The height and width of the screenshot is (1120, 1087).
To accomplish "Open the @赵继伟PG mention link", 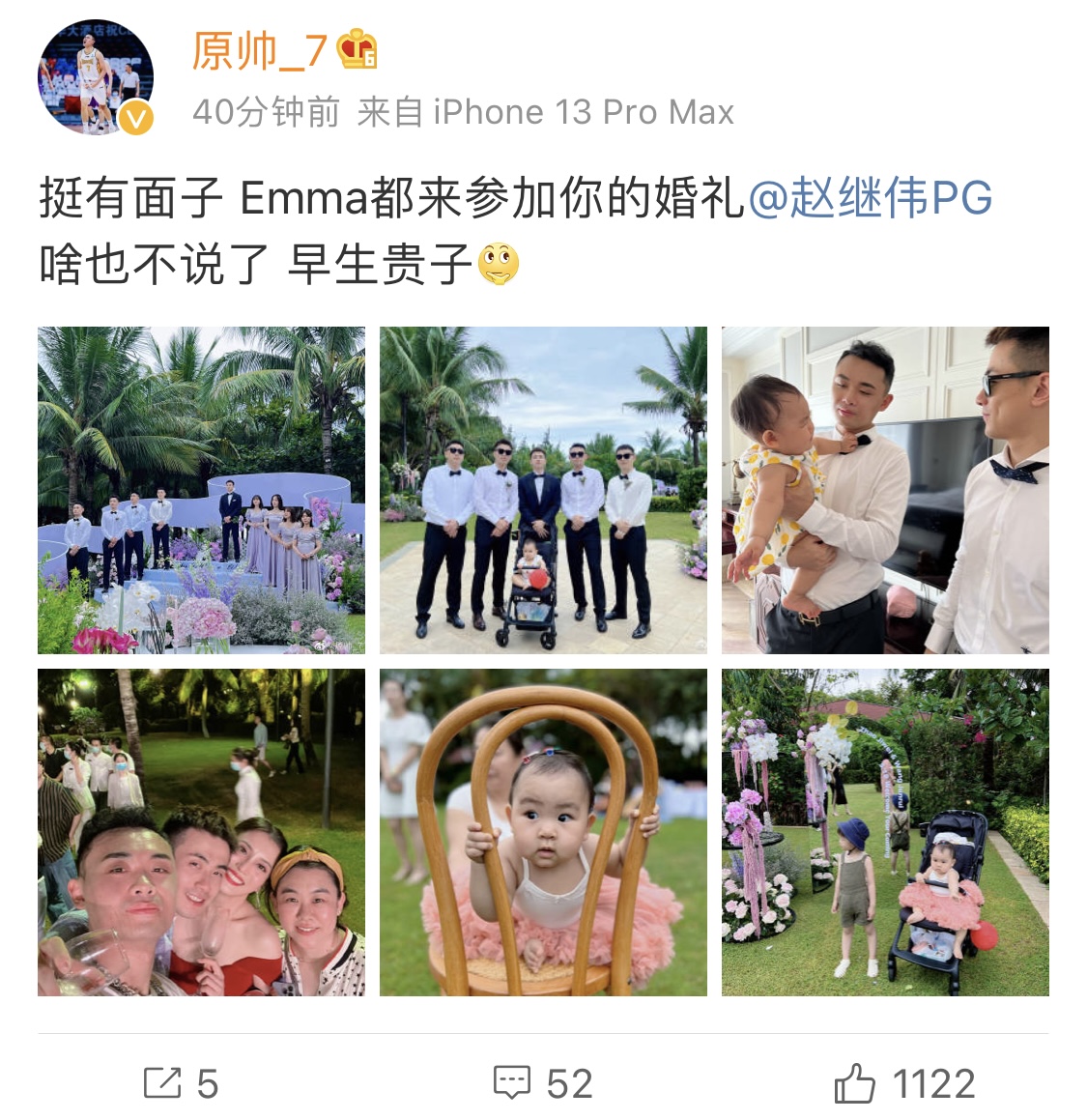I will coord(870,198).
